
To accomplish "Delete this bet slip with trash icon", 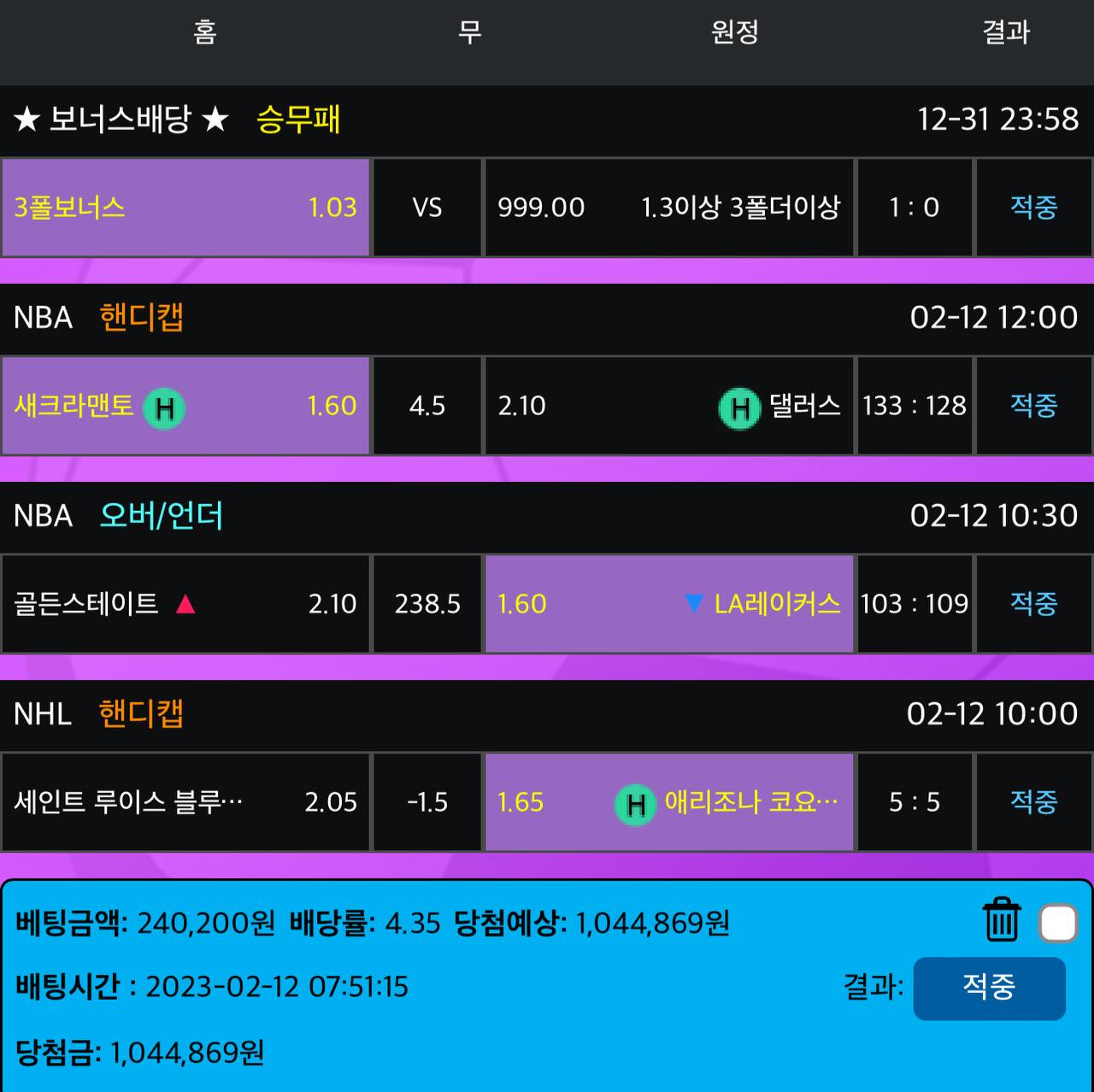I will (1001, 920).
